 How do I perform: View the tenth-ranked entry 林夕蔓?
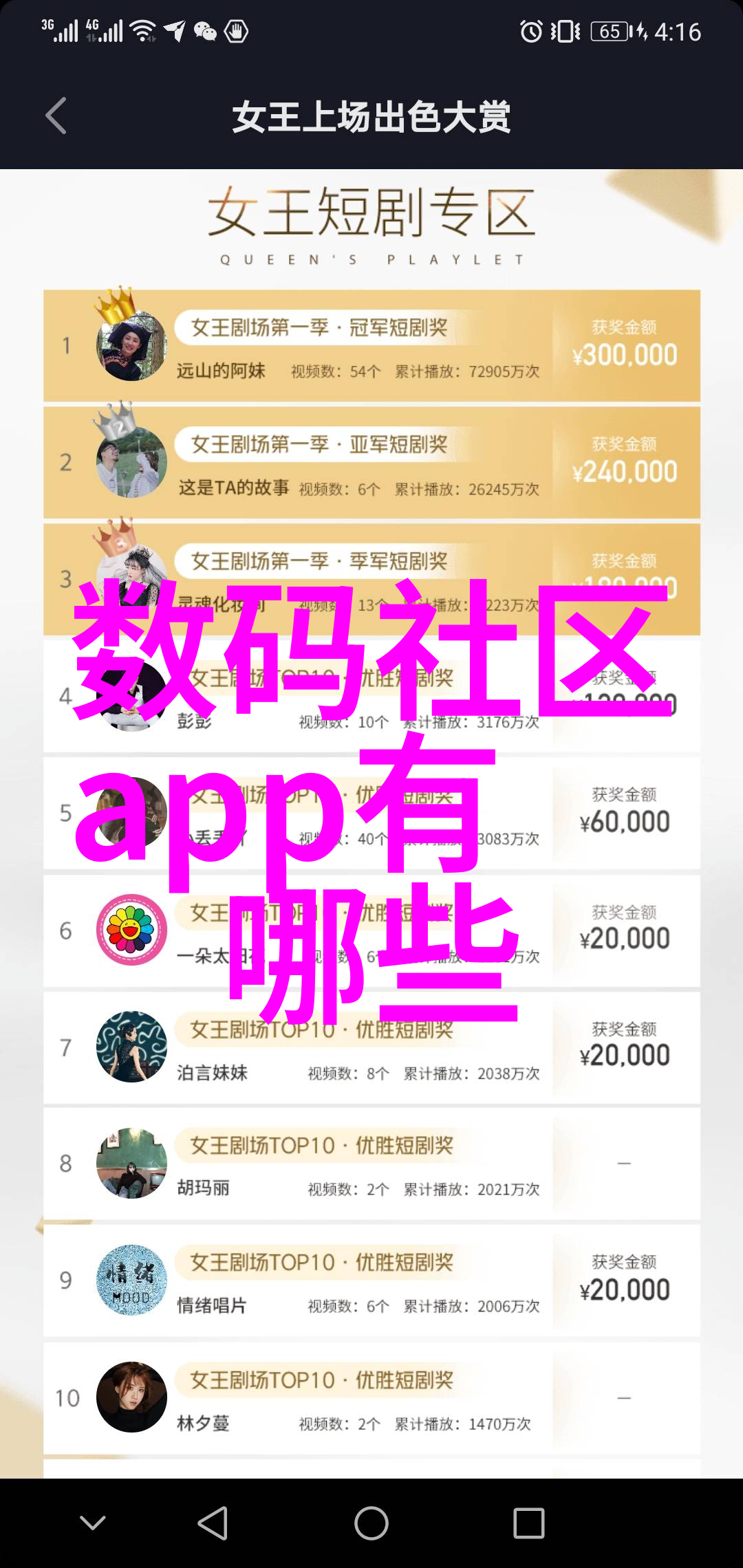(371, 1398)
